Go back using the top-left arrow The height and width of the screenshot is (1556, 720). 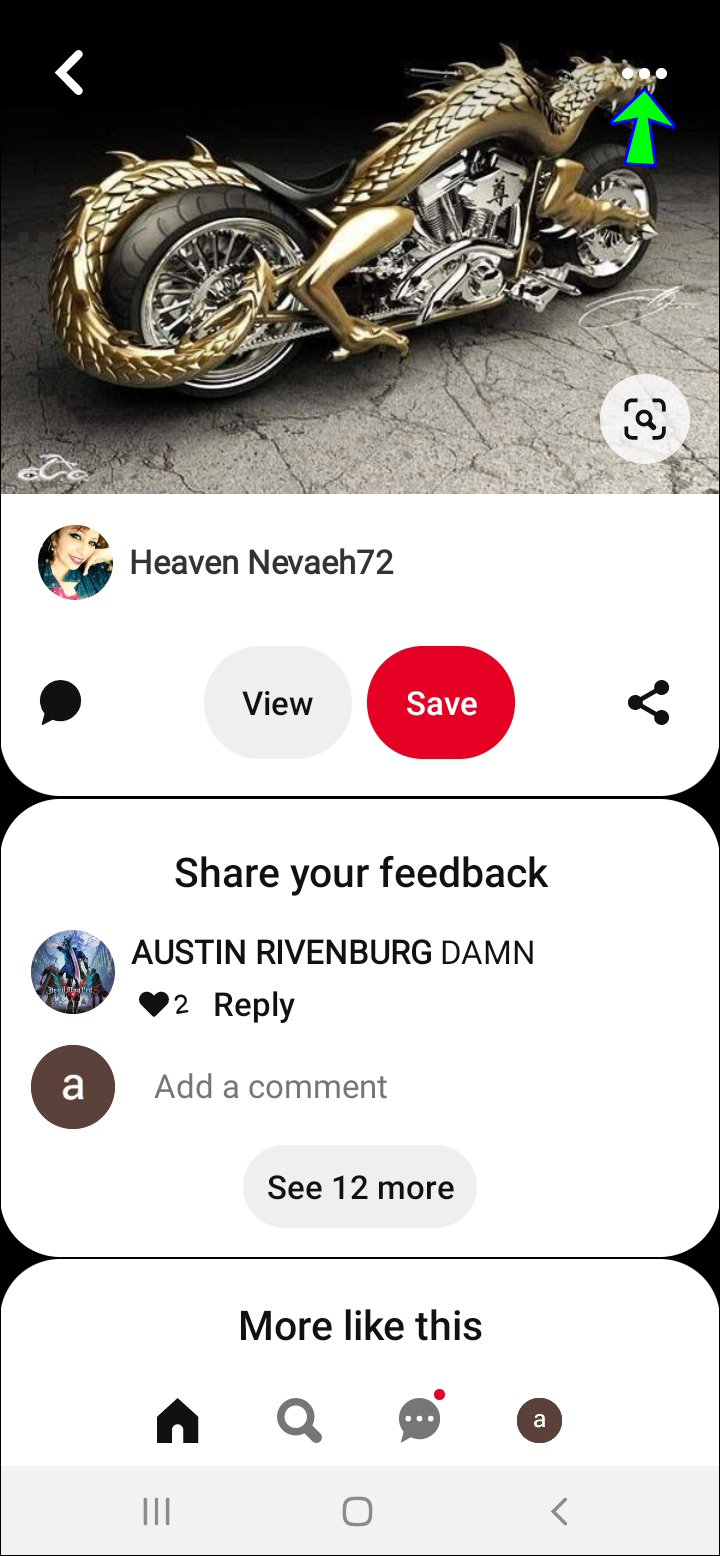pos(69,73)
